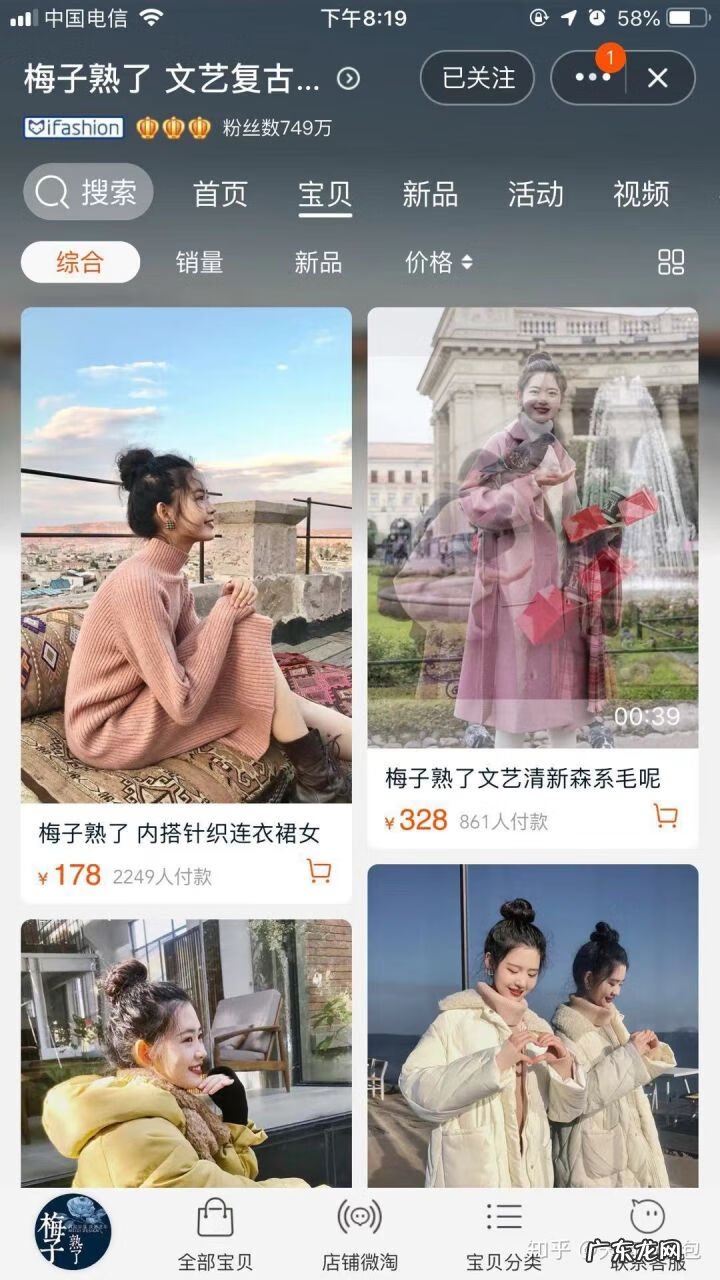Open 价格 price sorting dropdown
This screenshot has width=720, height=1280.
pyautogui.click(x=438, y=262)
